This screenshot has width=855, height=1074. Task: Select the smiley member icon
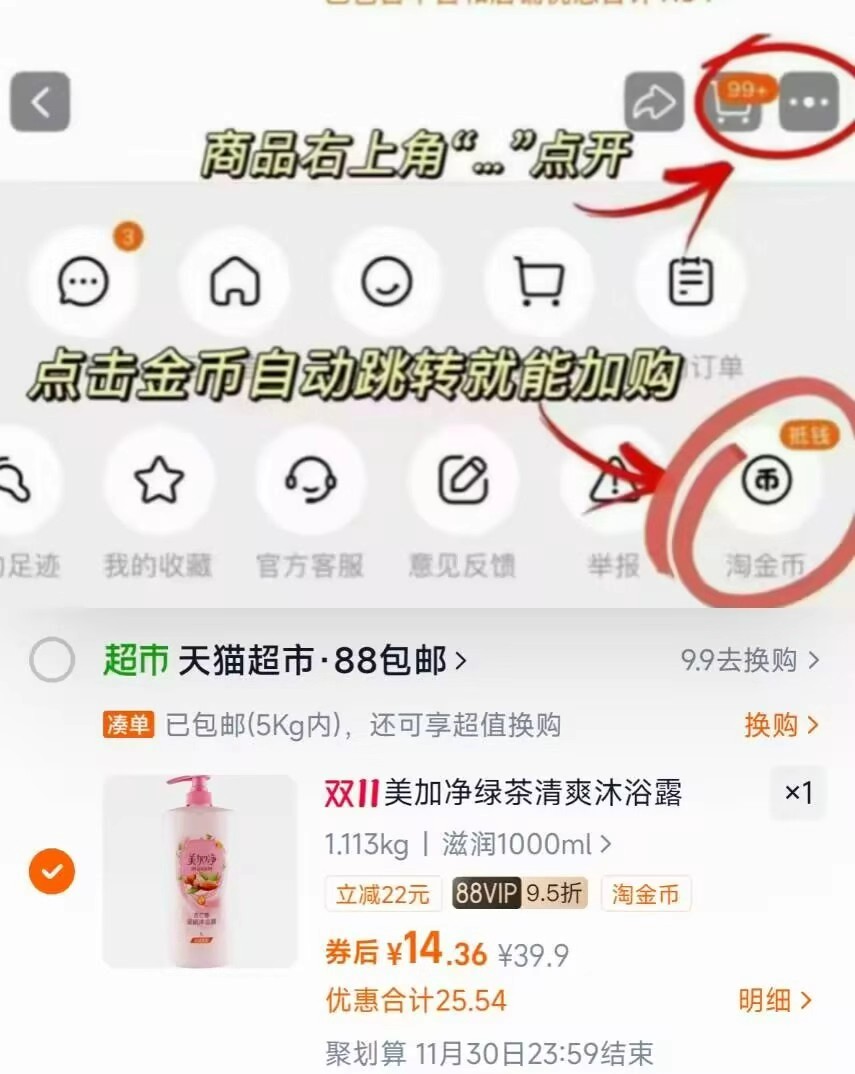pyautogui.click(x=387, y=283)
